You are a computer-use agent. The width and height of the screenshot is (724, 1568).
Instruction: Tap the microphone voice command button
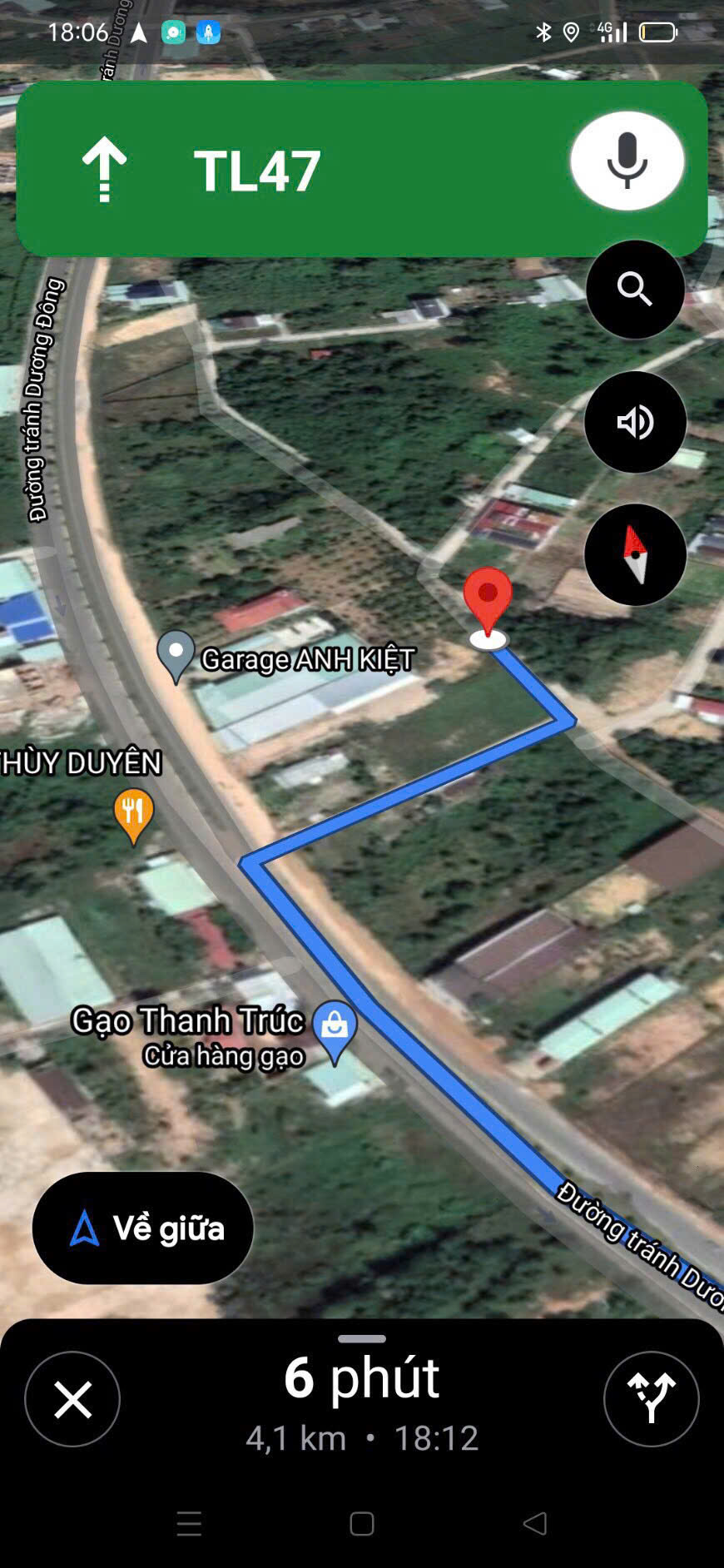coord(627,161)
